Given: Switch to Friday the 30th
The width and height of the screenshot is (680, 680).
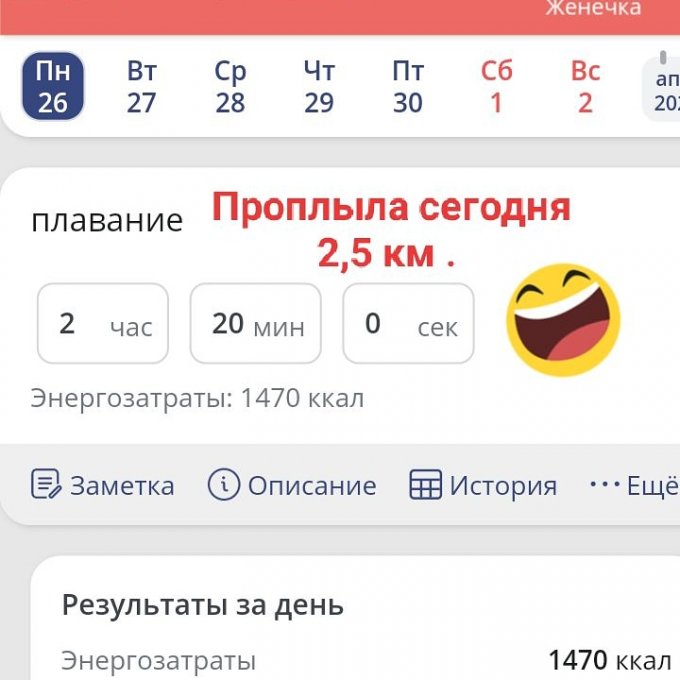Looking at the screenshot, I should 407,87.
